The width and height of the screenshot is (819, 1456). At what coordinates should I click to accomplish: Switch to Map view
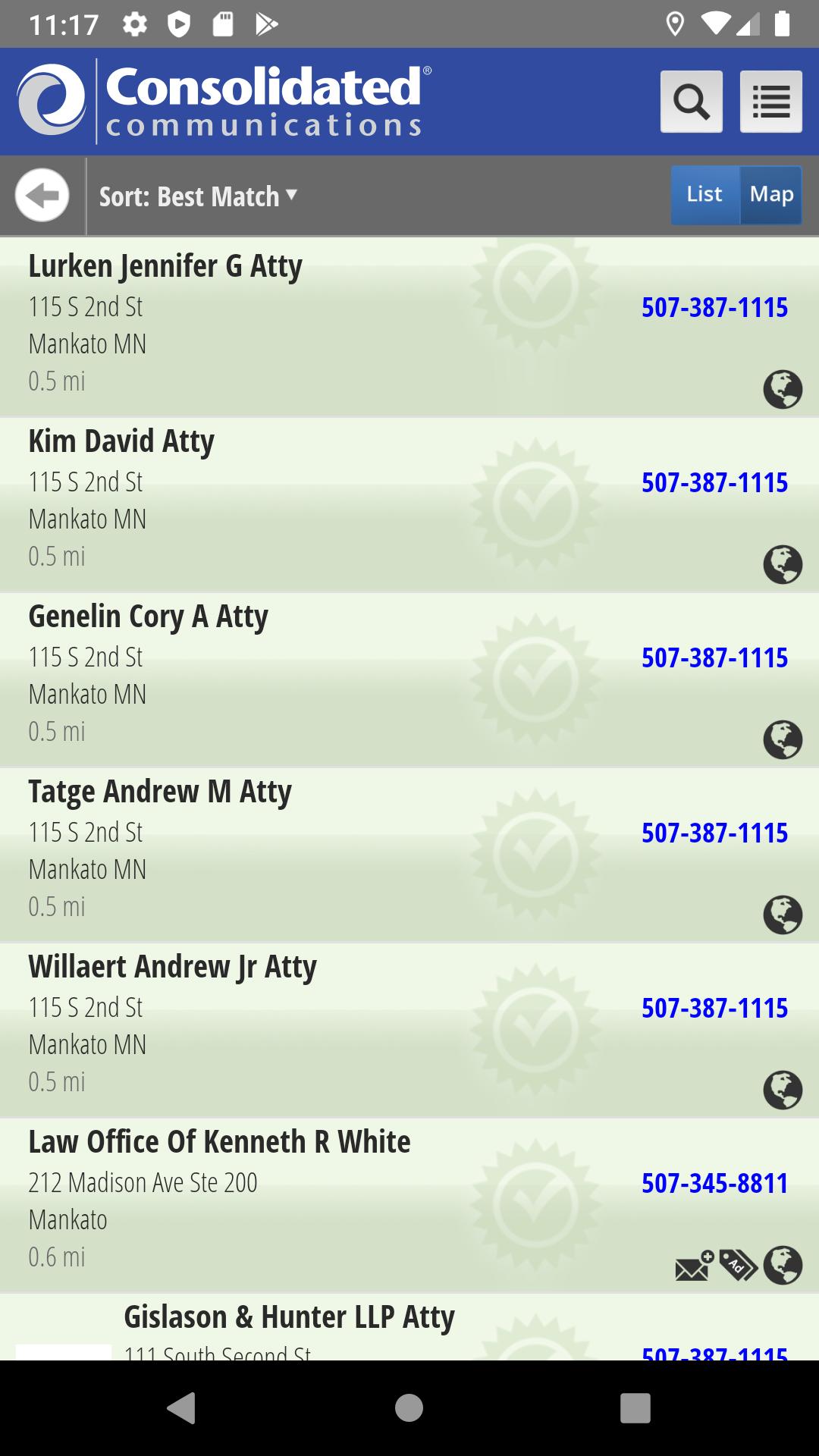(x=771, y=195)
